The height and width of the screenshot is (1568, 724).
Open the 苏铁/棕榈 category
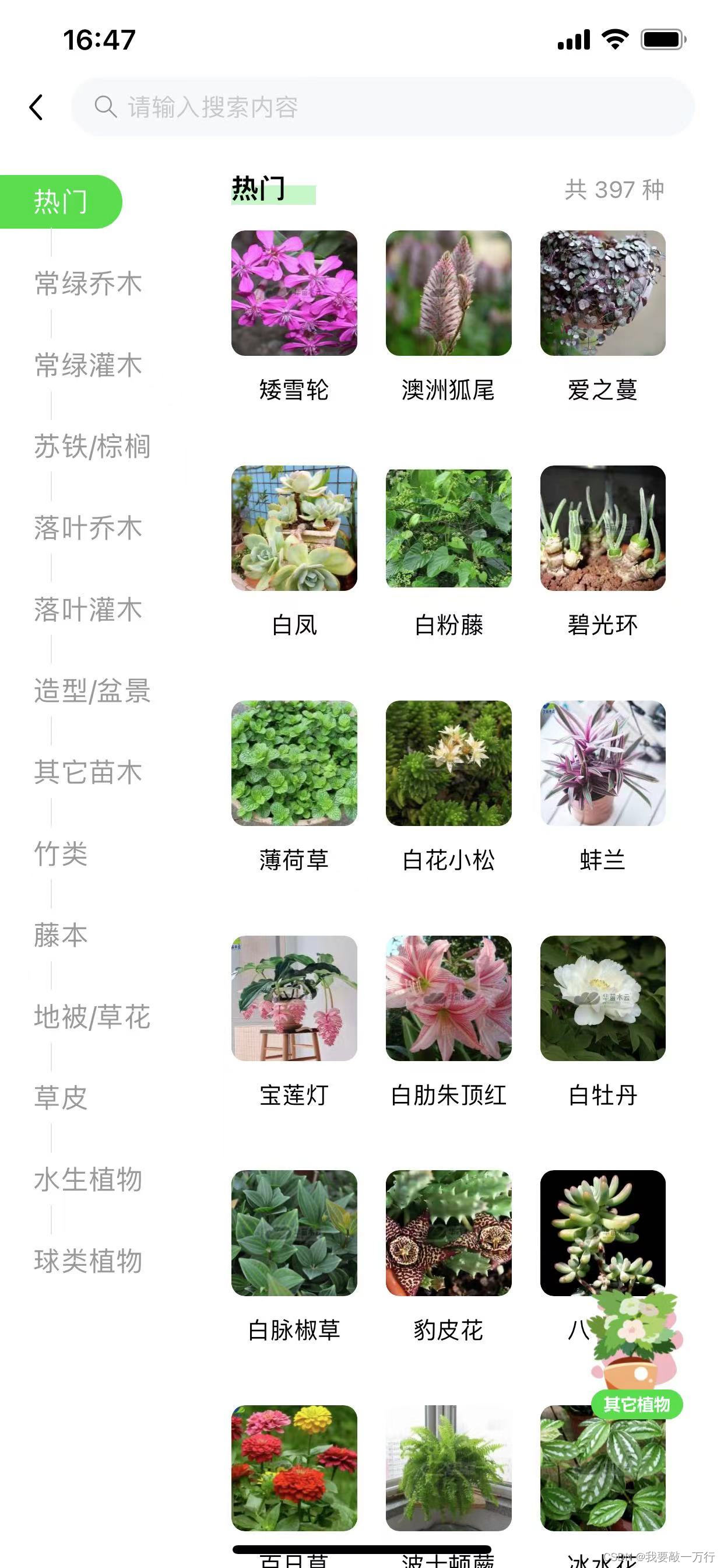92,447
